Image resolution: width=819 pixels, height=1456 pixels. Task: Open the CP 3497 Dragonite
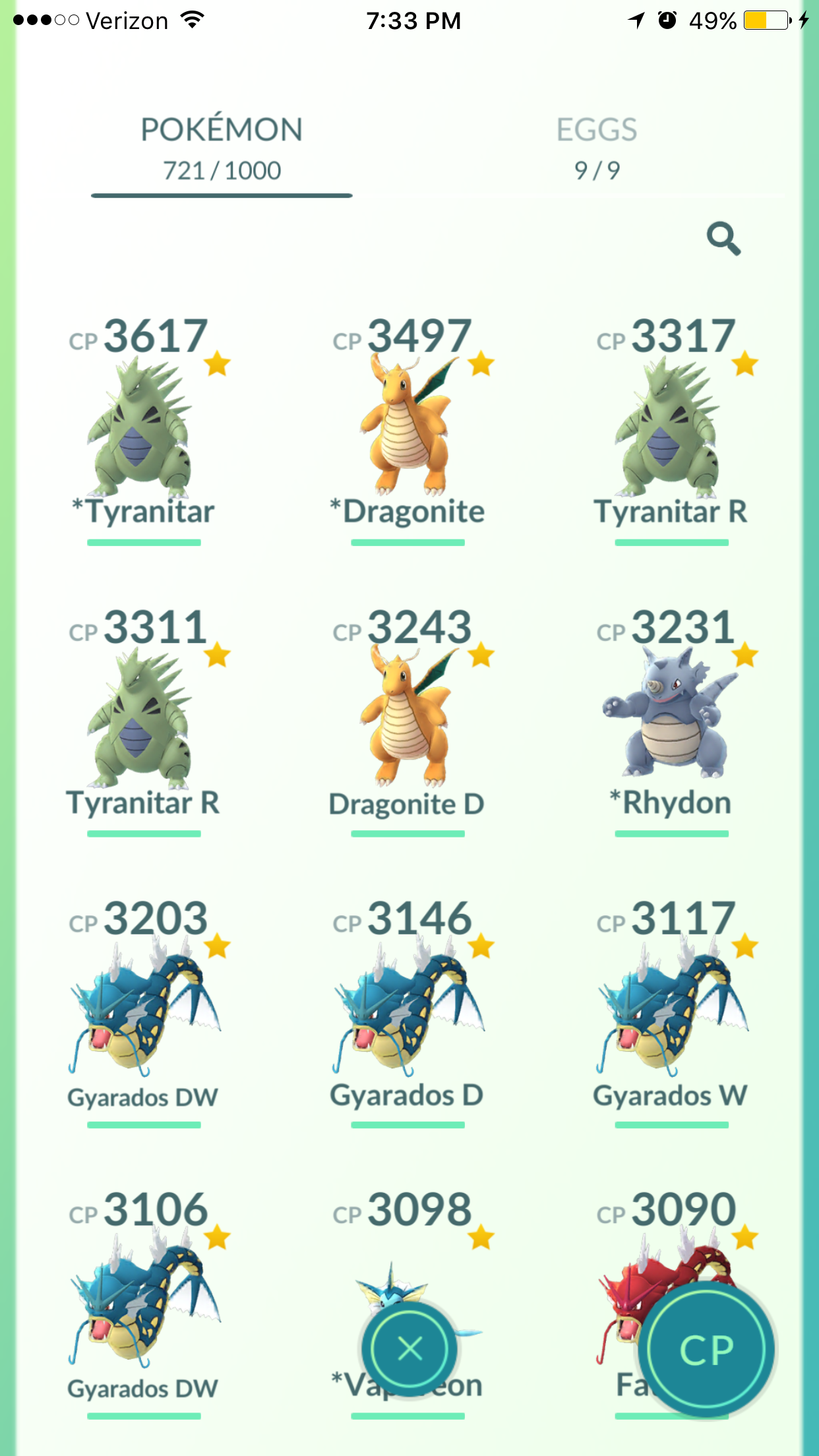pyautogui.click(x=408, y=429)
